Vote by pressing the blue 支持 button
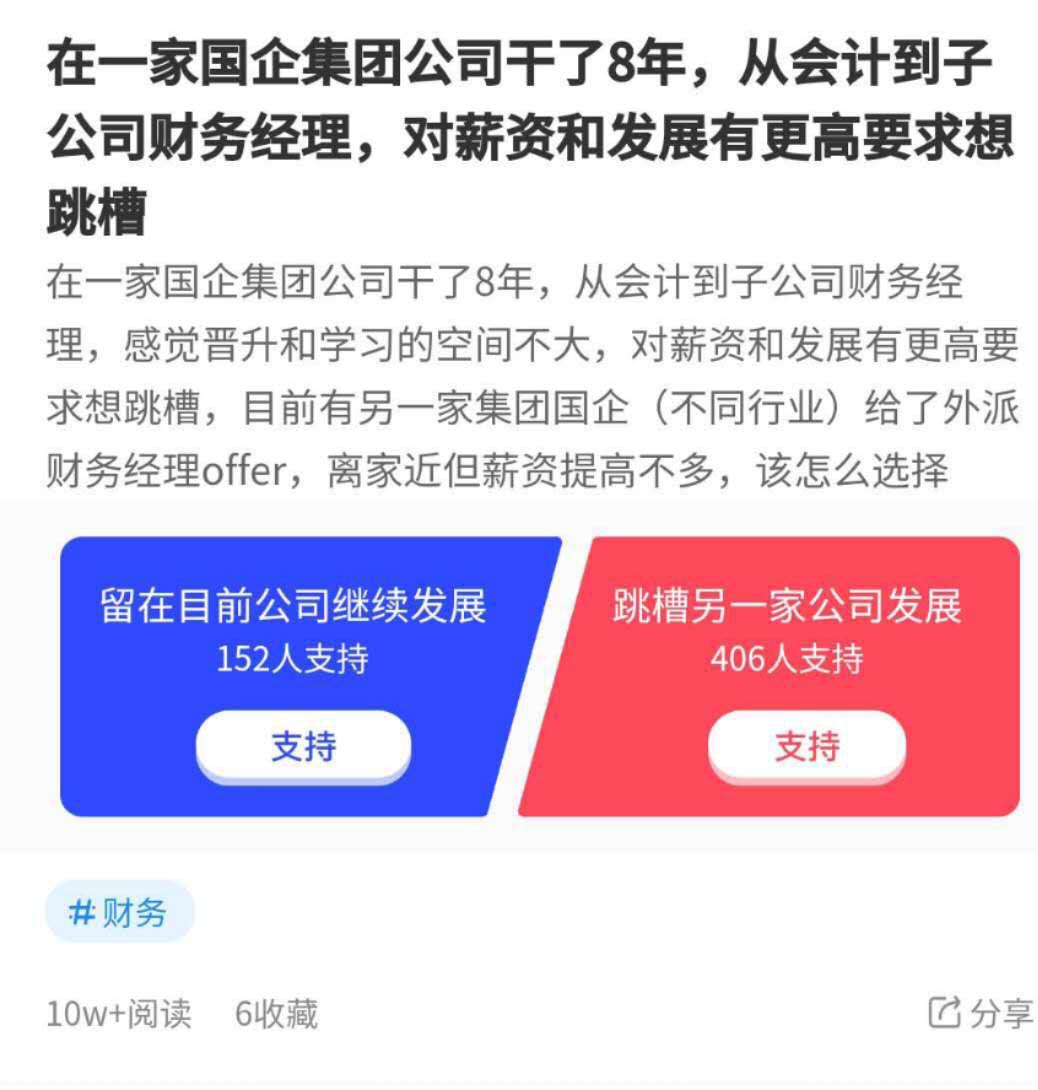Image resolution: width=1038 pixels, height=1090 pixels. [x=305, y=744]
